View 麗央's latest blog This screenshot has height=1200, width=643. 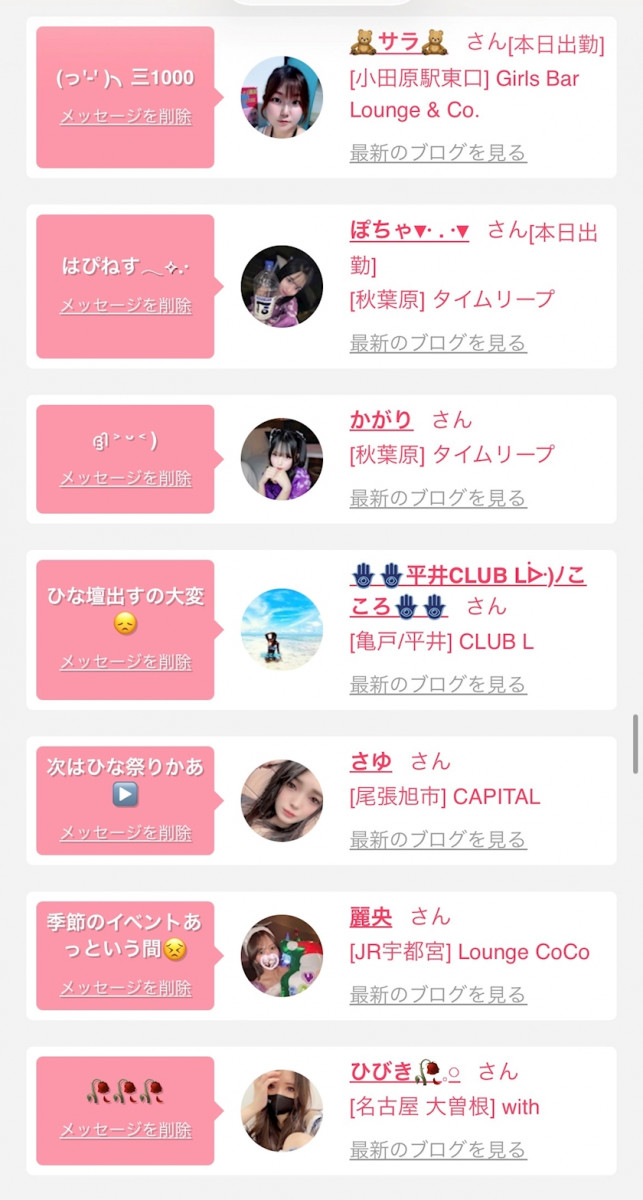(x=437, y=995)
